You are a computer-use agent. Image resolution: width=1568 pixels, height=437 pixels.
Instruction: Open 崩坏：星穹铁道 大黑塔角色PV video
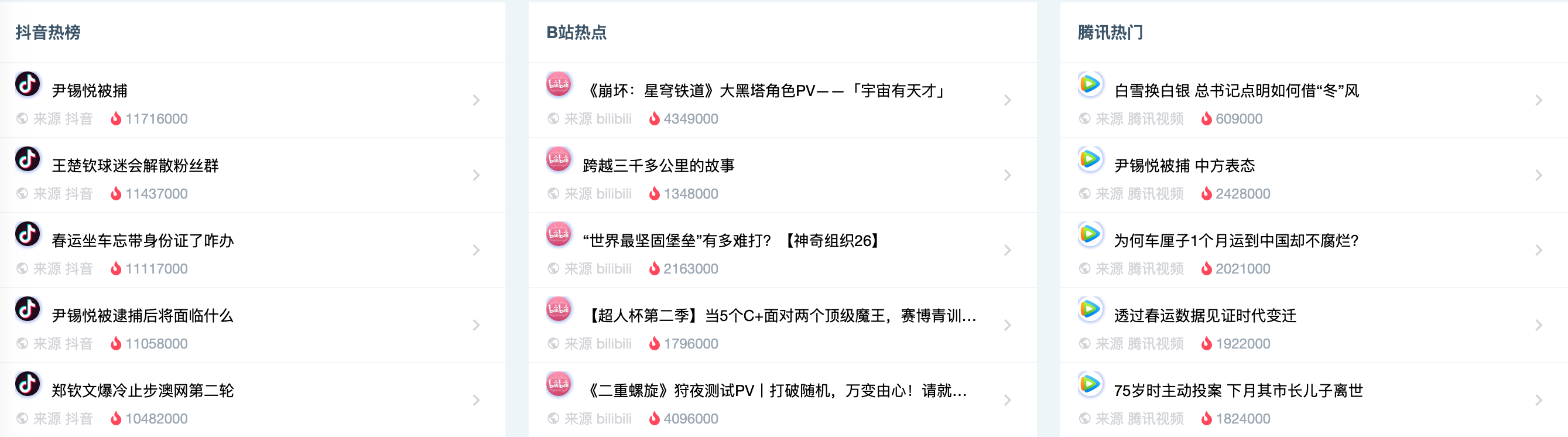pyautogui.click(x=765, y=91)
